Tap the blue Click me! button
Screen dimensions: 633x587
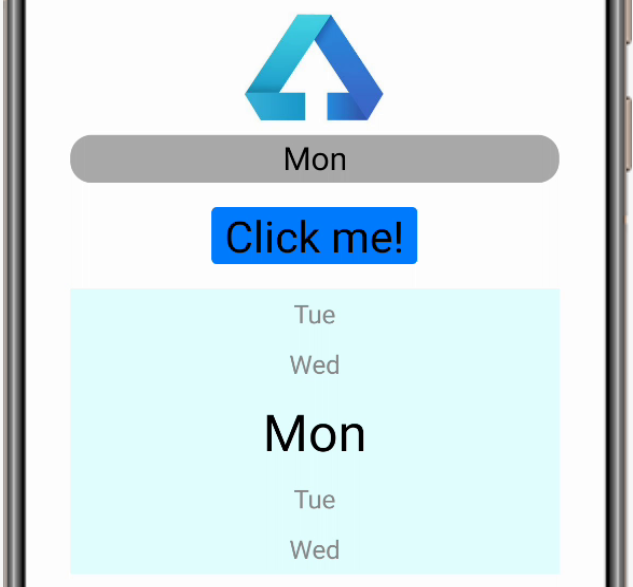pyautogui.click(x=314, y=236)
